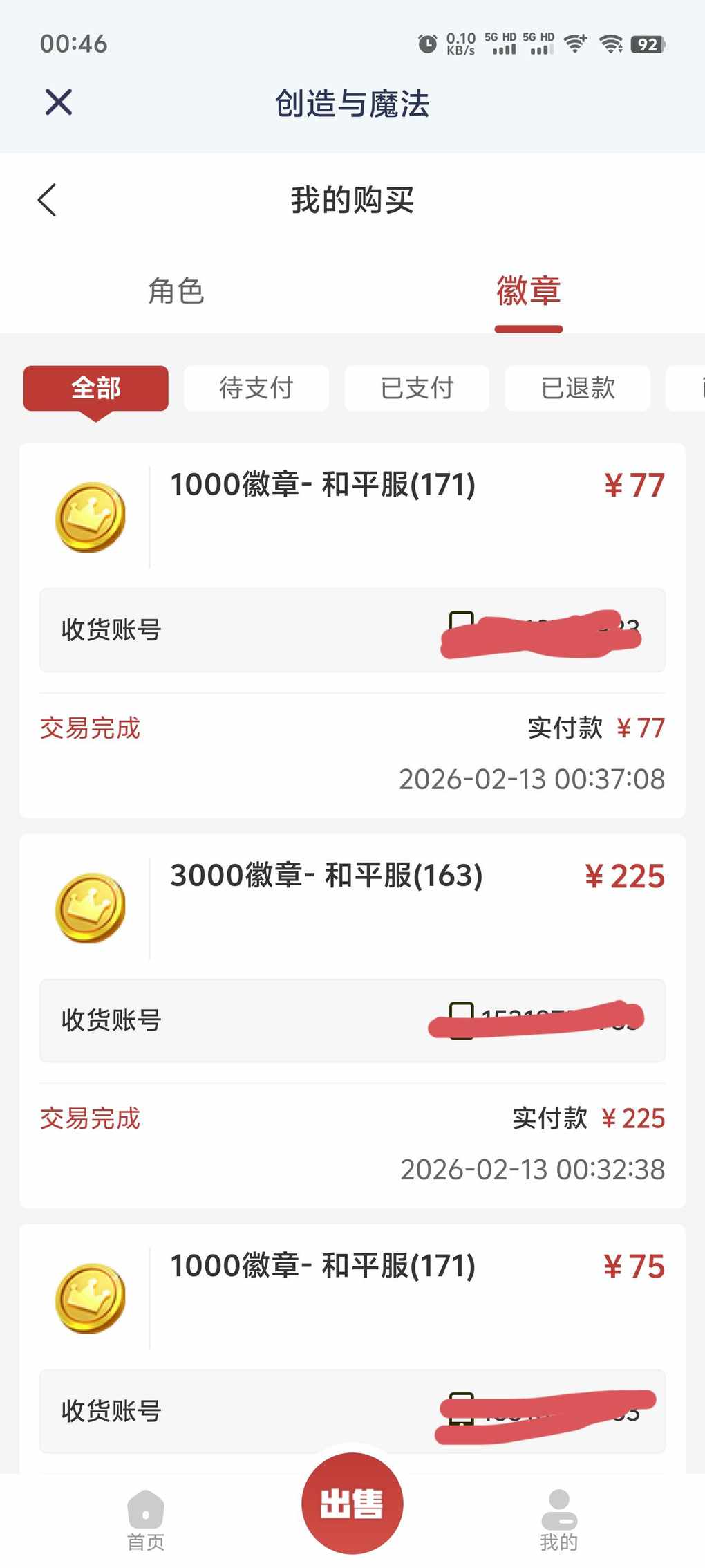Open the ¥77 1000徽章 order
The height and width of the screenshot is (1568, 705).
[x=322, y=485]
